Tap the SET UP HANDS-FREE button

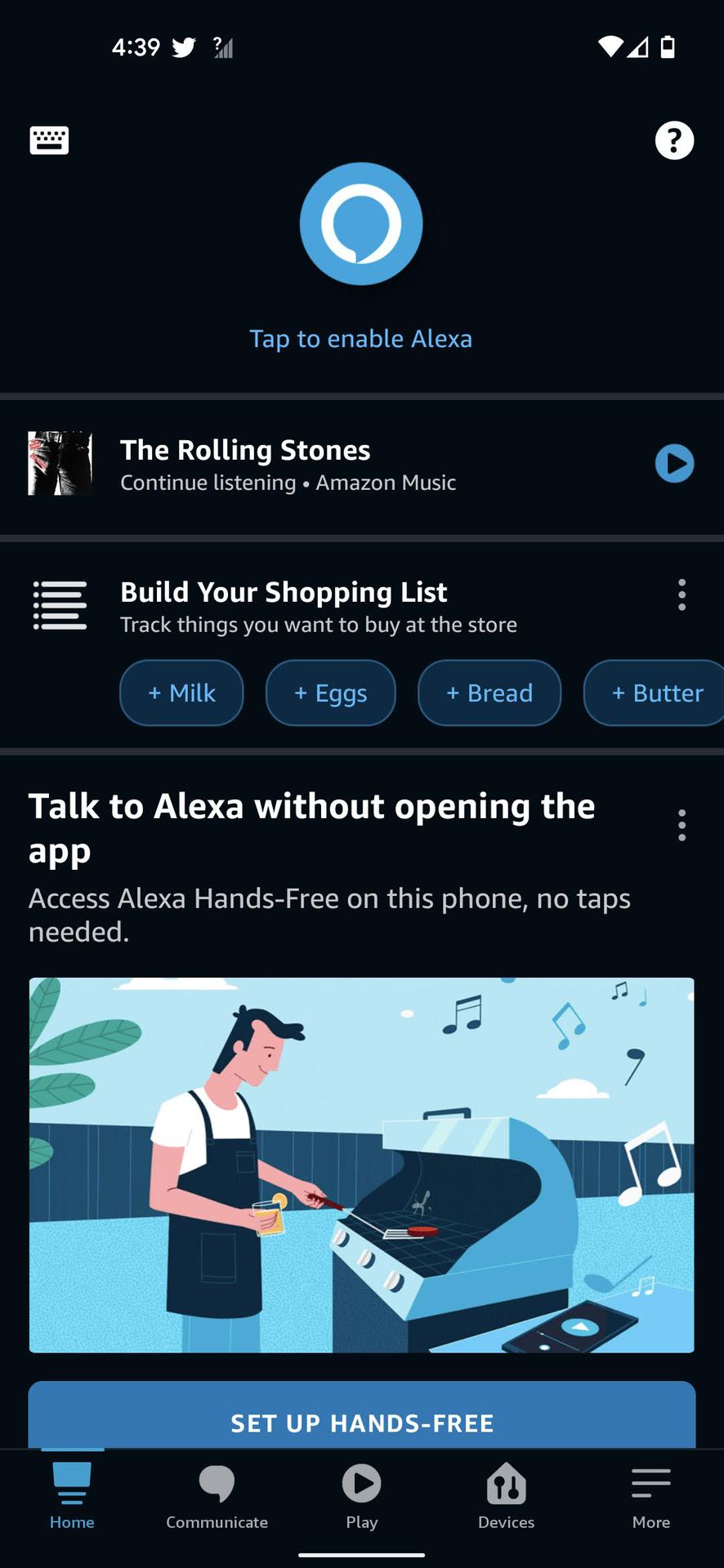coord(362,1423)
